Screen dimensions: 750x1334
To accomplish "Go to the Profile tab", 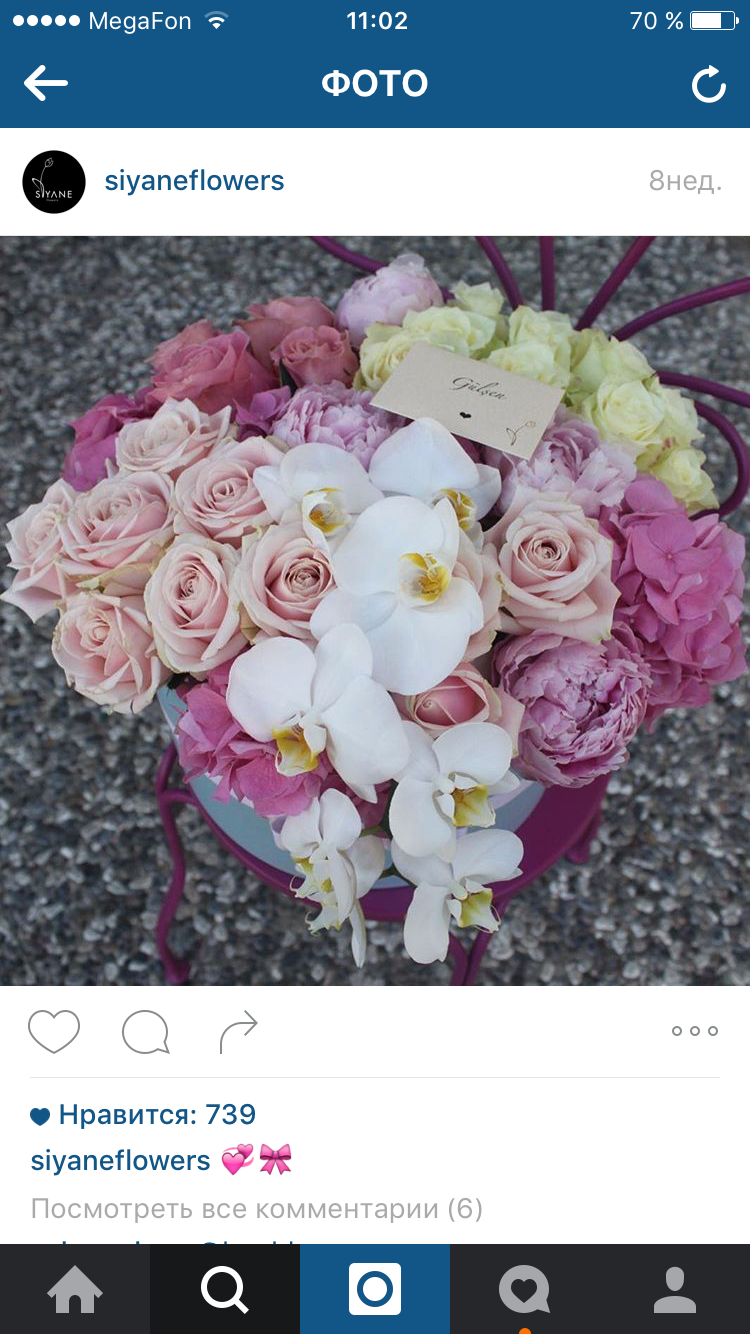I will click(675, 1289).
